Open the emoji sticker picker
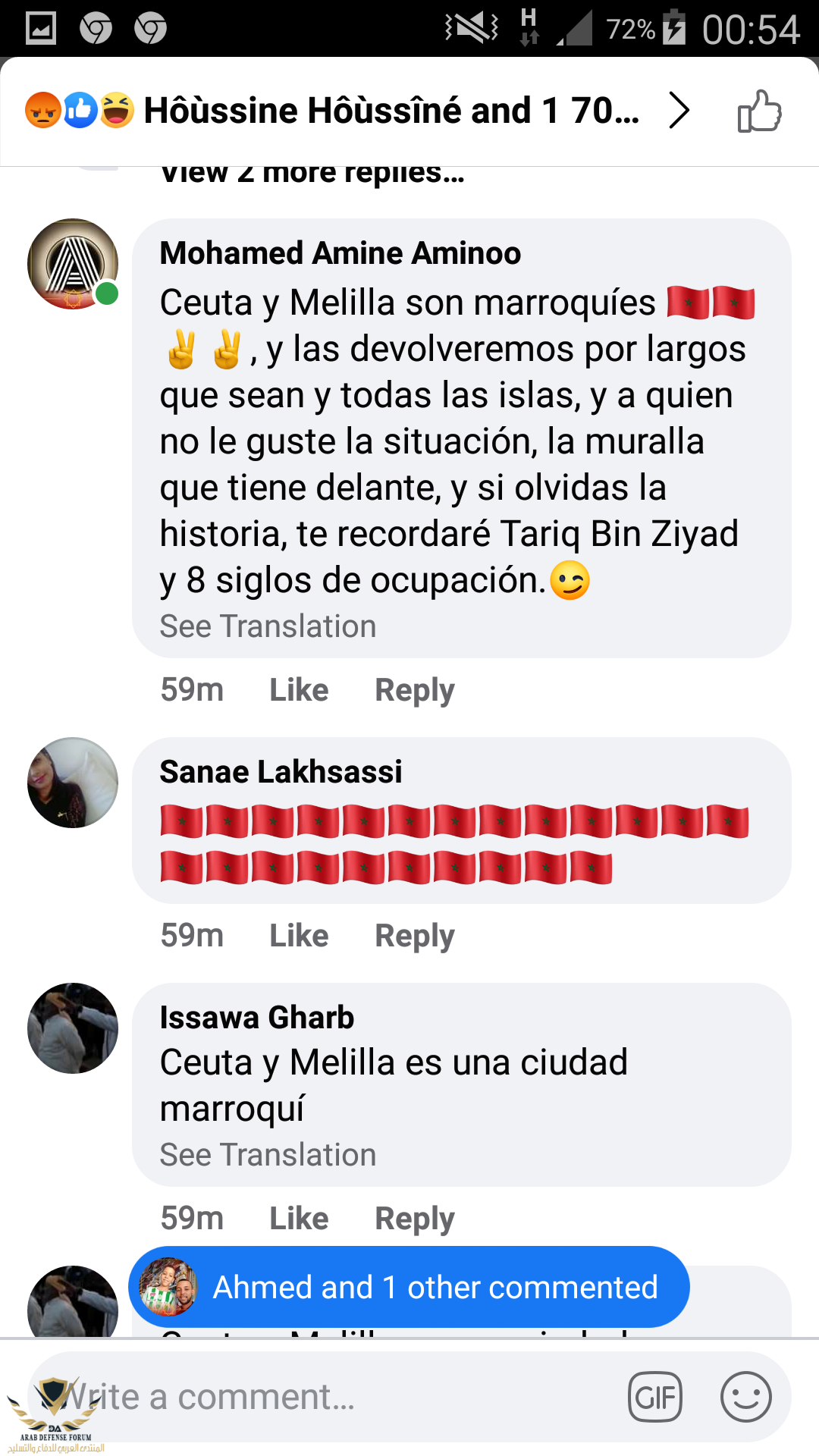819x1456 pixels. [x=745, y=1397]
